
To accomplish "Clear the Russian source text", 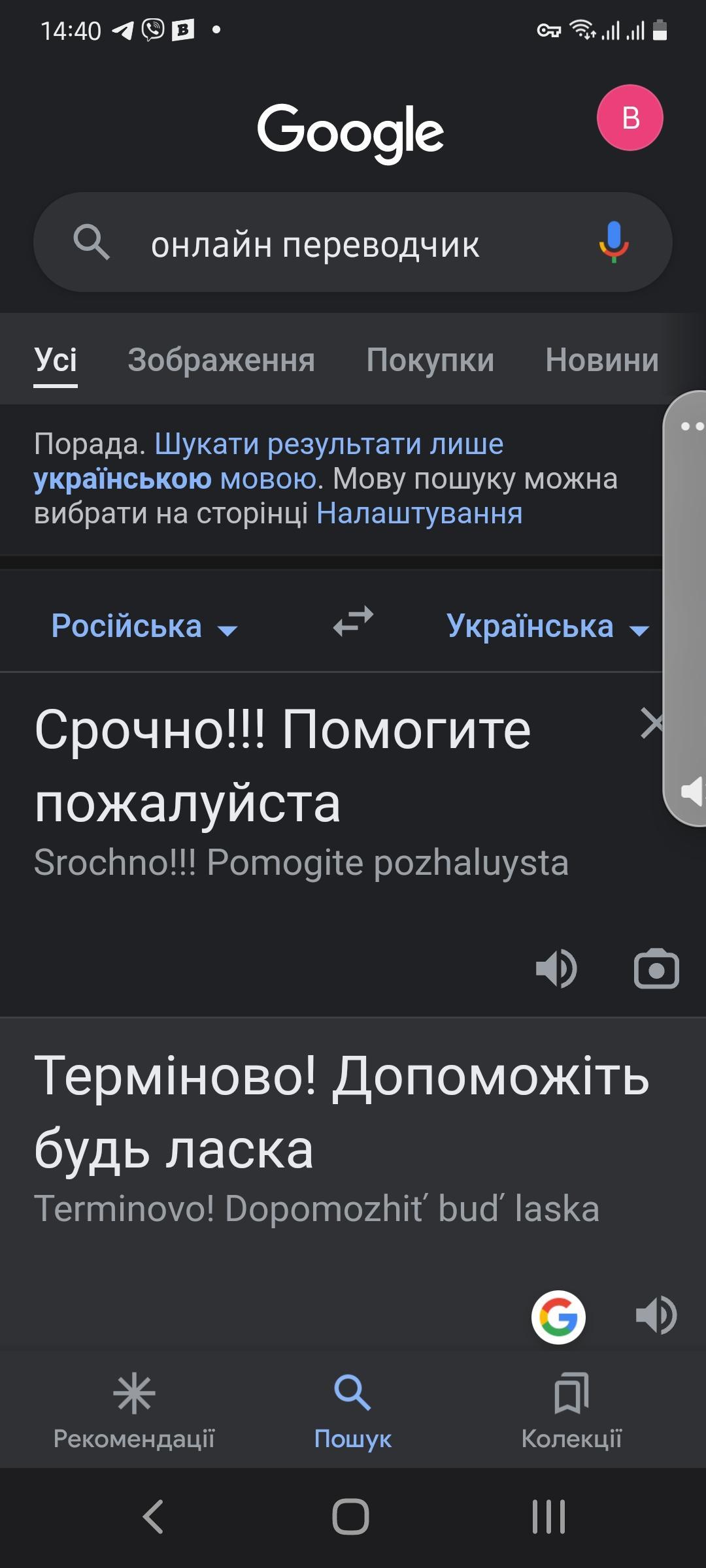I will (652, 723).
